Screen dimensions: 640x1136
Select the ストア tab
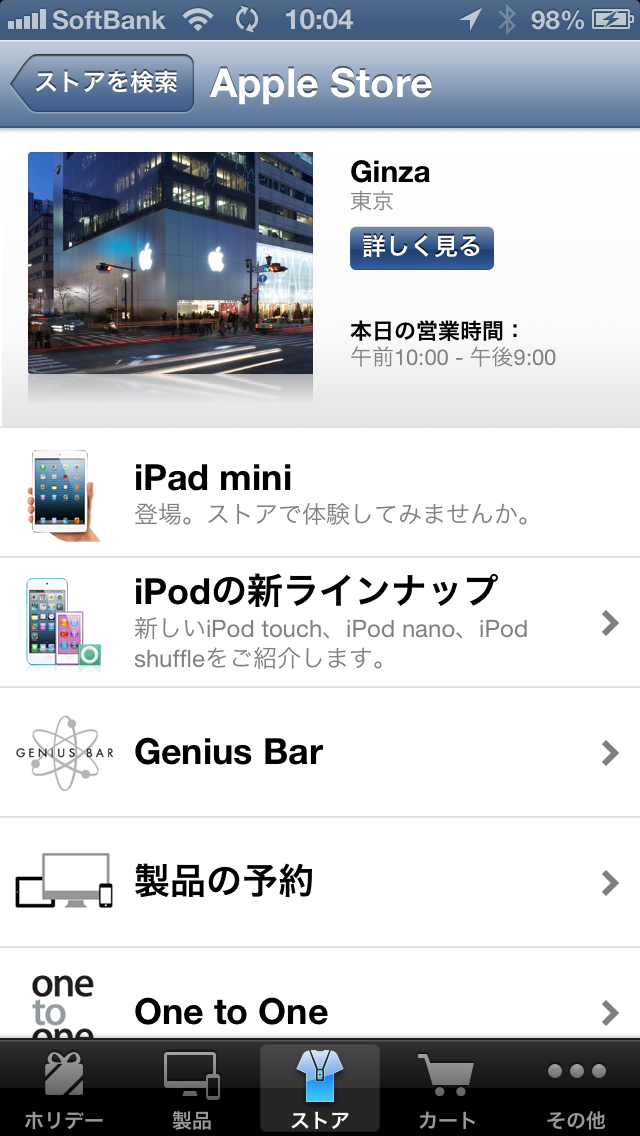[x=320, y=1088]
